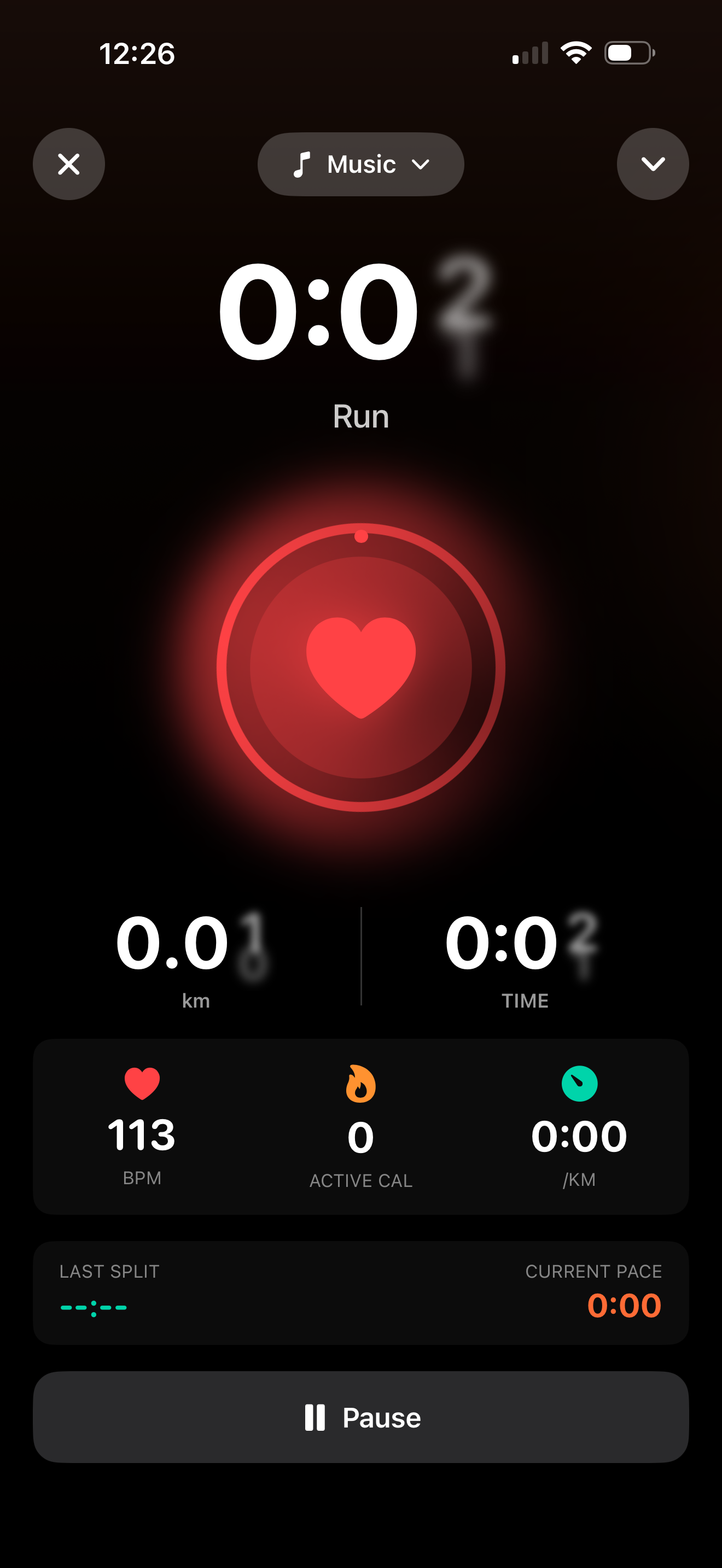Pause the current run
722x1568 pixels.
pos(361,1418)
